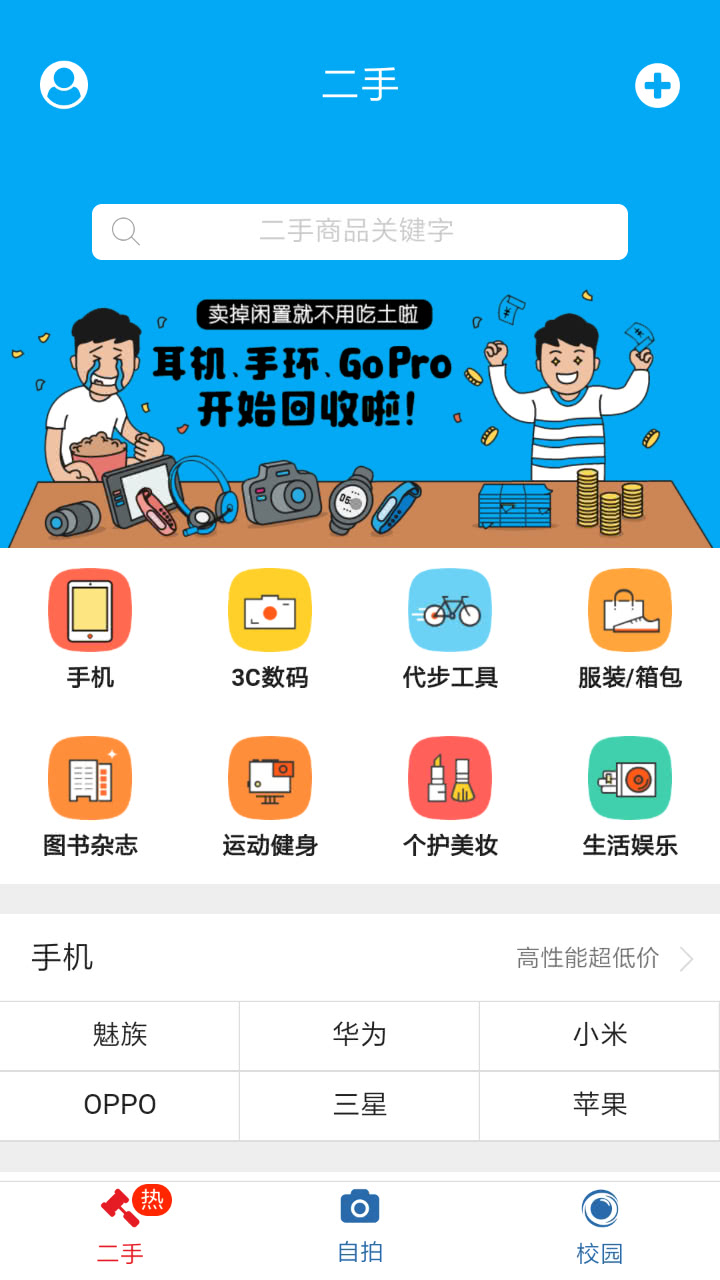
Task: Show 三星 phones
Action: (x=360, y=1105)
